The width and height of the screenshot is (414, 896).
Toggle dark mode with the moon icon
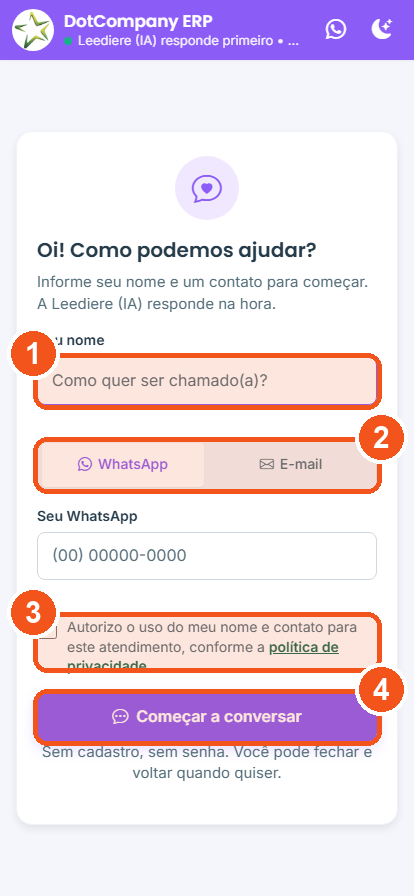tap(381, 29)
